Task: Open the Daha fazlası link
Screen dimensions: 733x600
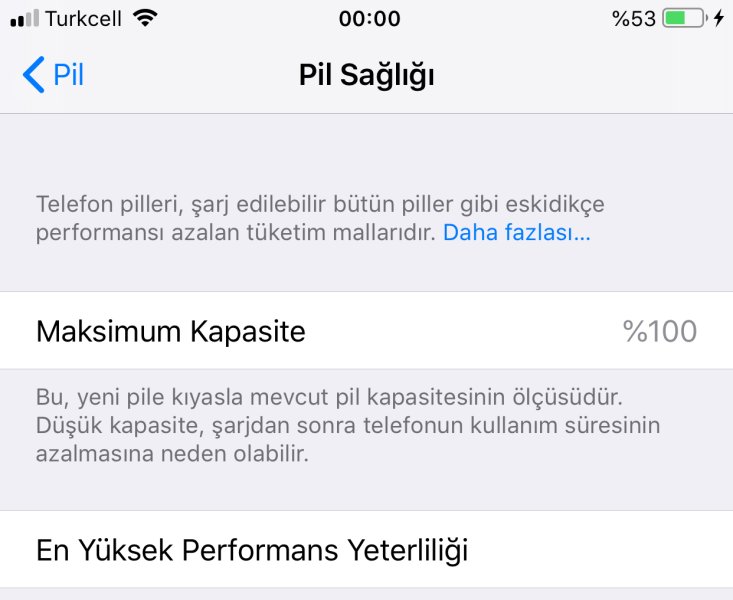Action: 516,233
